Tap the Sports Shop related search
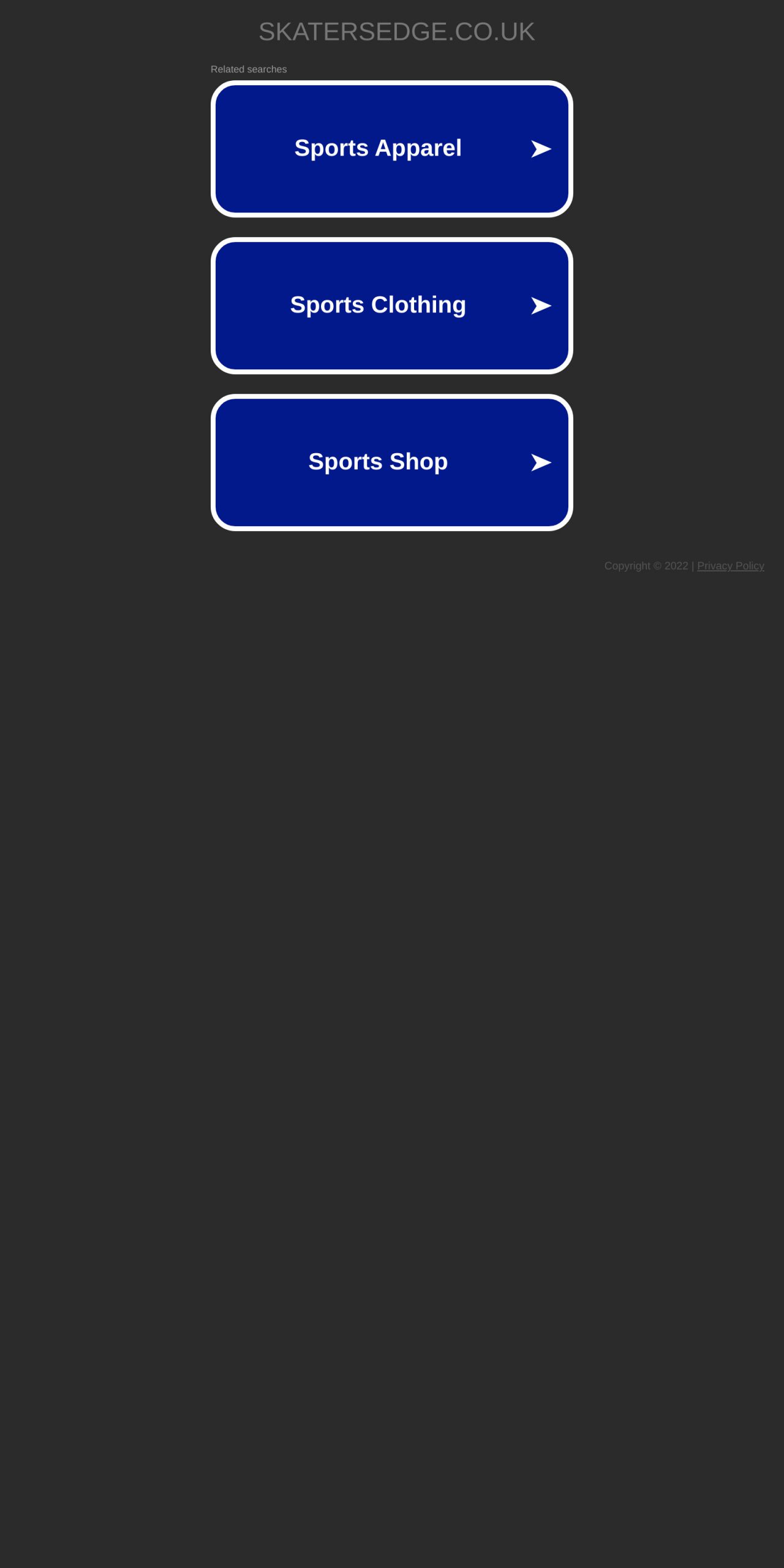The width and height of the screenshot is (784, 1568). pyautogui.click(x=392, y=462)
